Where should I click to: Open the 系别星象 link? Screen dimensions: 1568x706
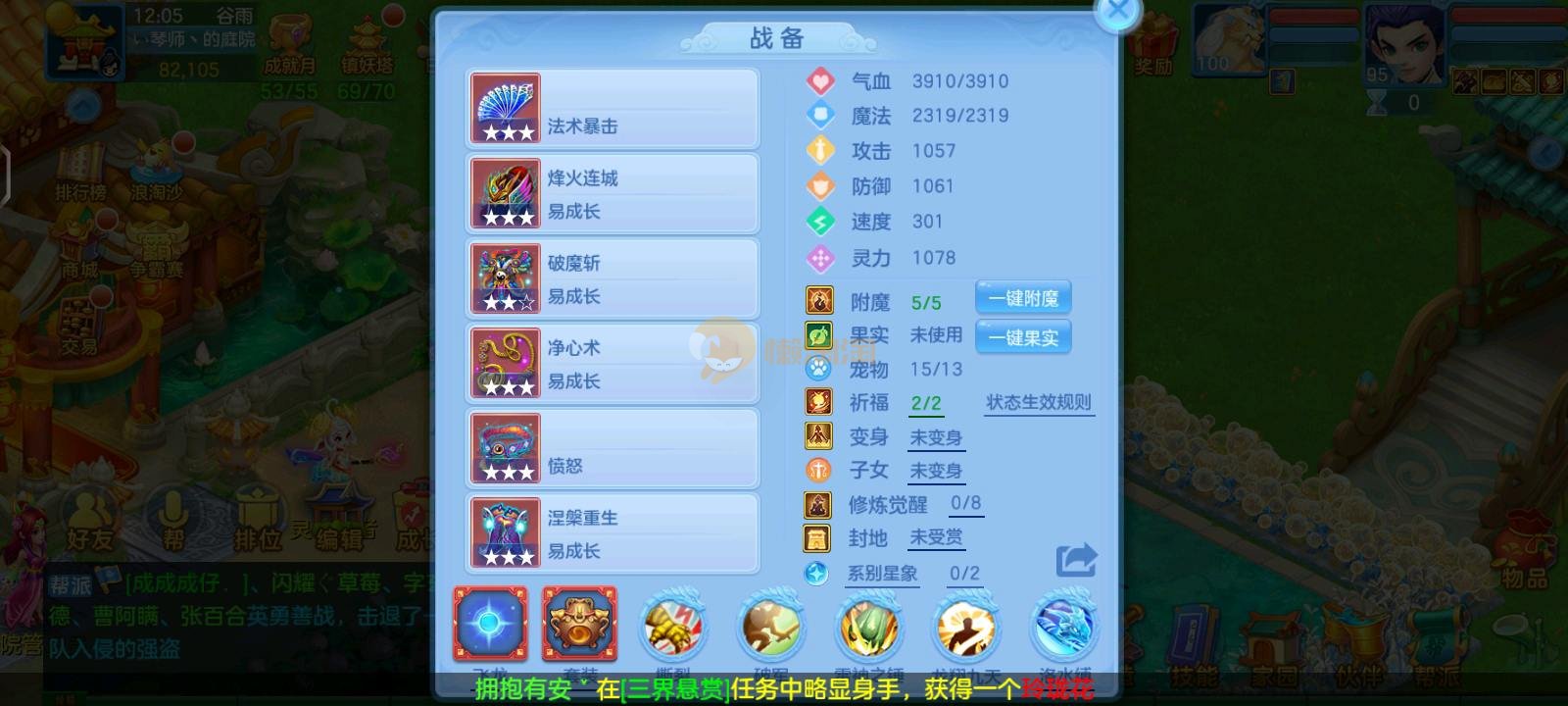882,573
